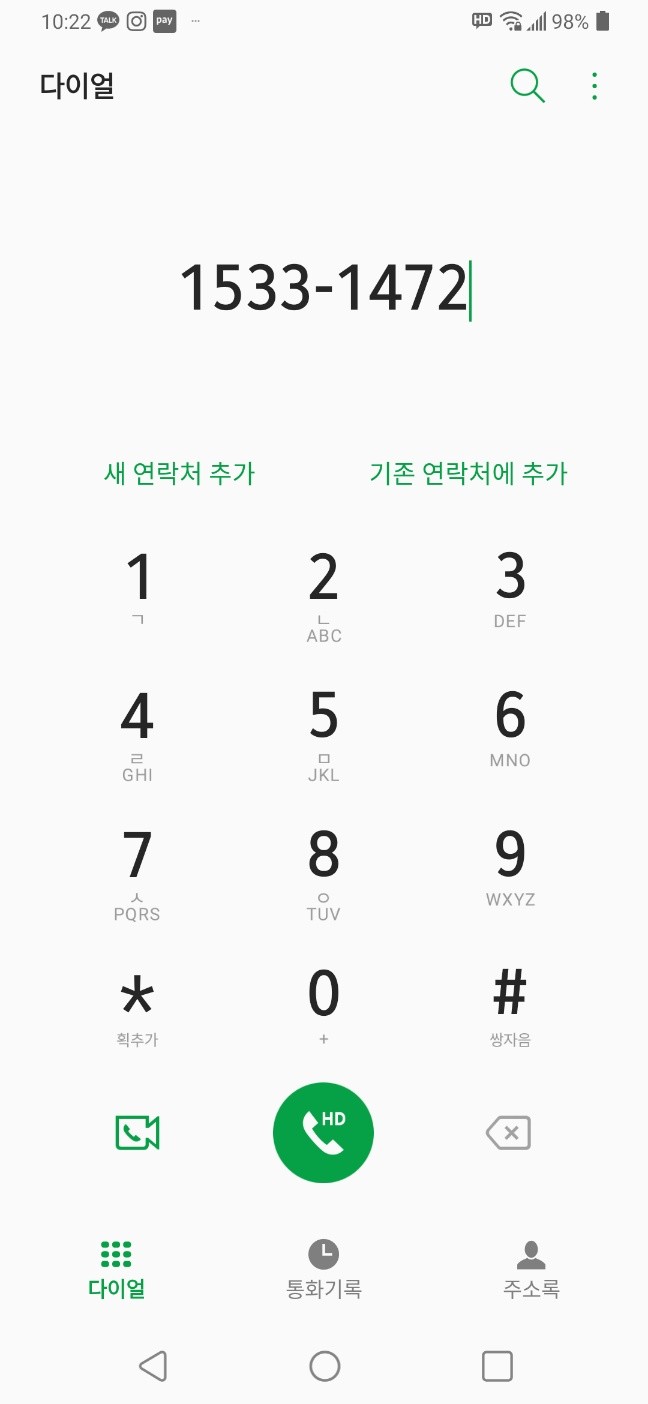Tap the 3 DEF key
The width and height of the screenshot is (648, 1404).
[510, 590]
